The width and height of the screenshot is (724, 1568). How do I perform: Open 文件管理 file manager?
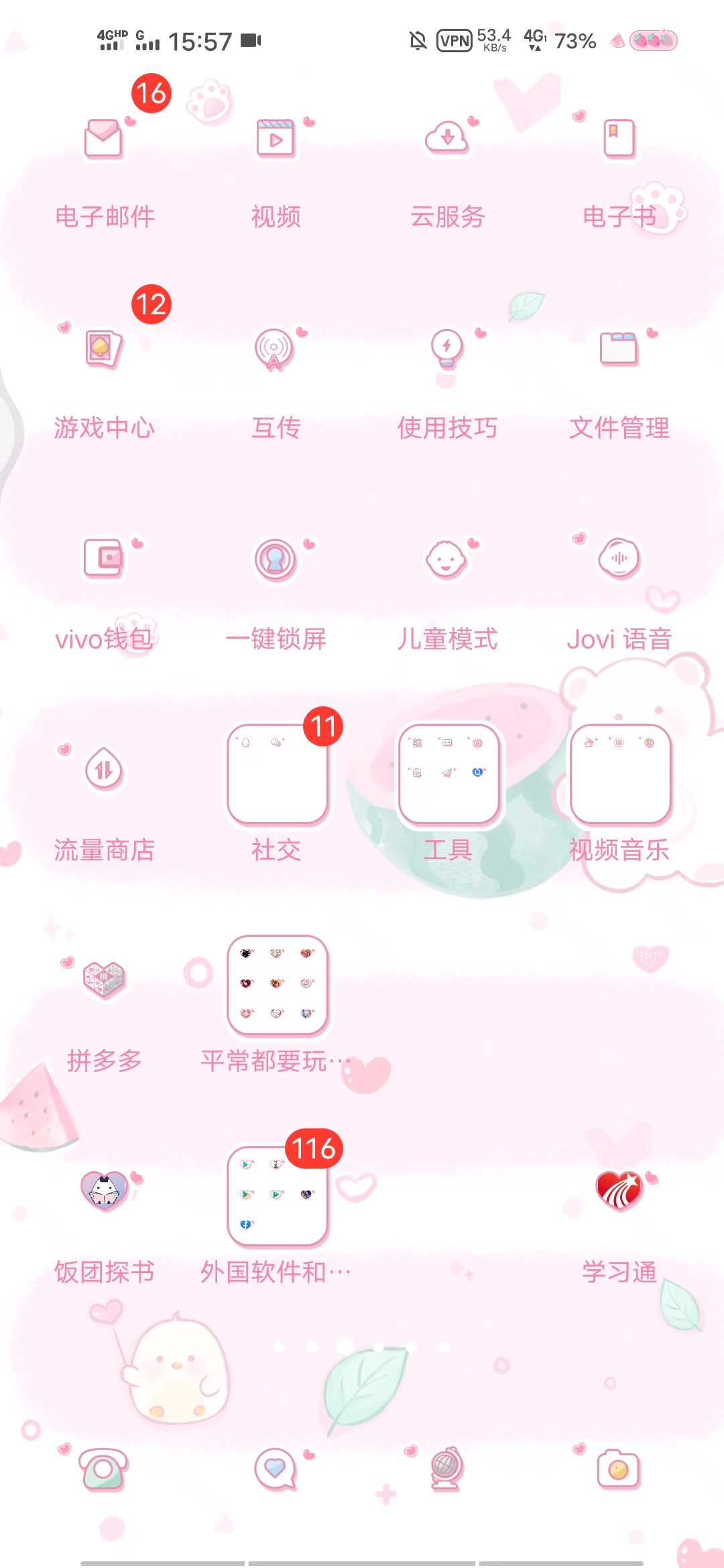619,349
